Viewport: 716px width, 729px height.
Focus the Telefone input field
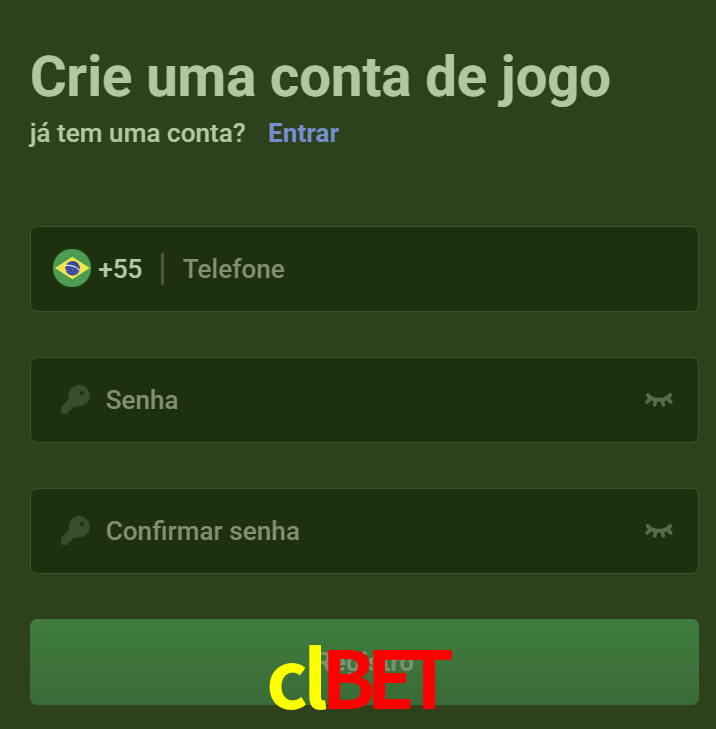(430, 269)
